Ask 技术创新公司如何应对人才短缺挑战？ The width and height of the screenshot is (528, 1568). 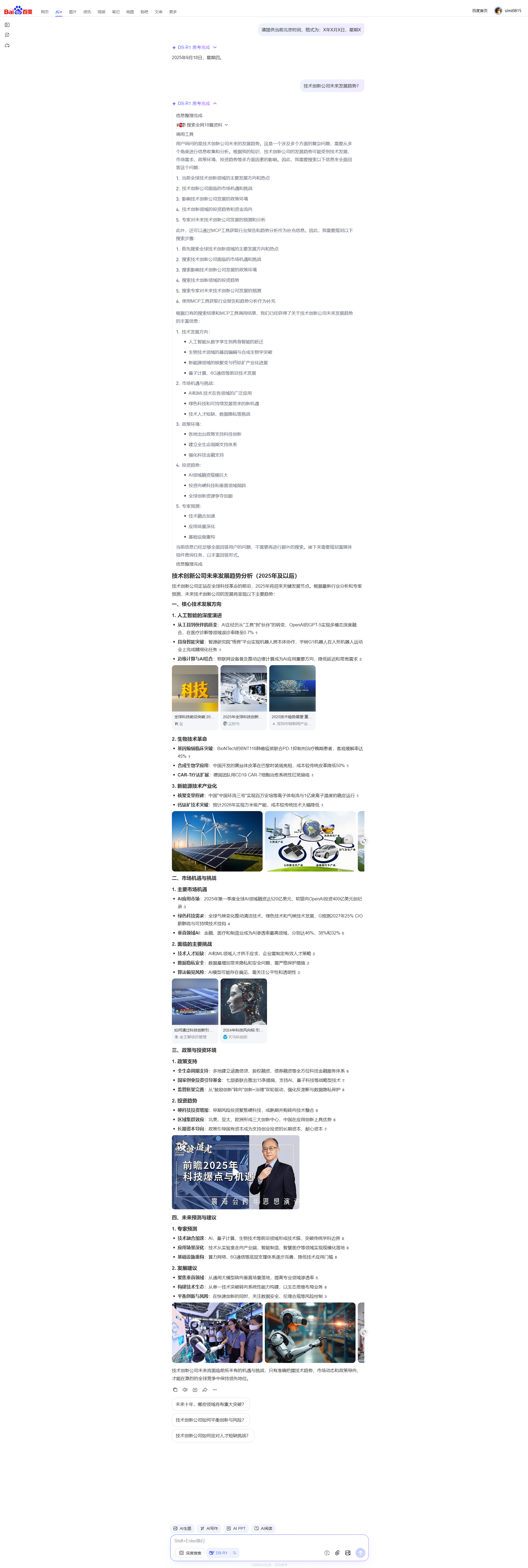pyautogui.click(x=212, y=1435)
